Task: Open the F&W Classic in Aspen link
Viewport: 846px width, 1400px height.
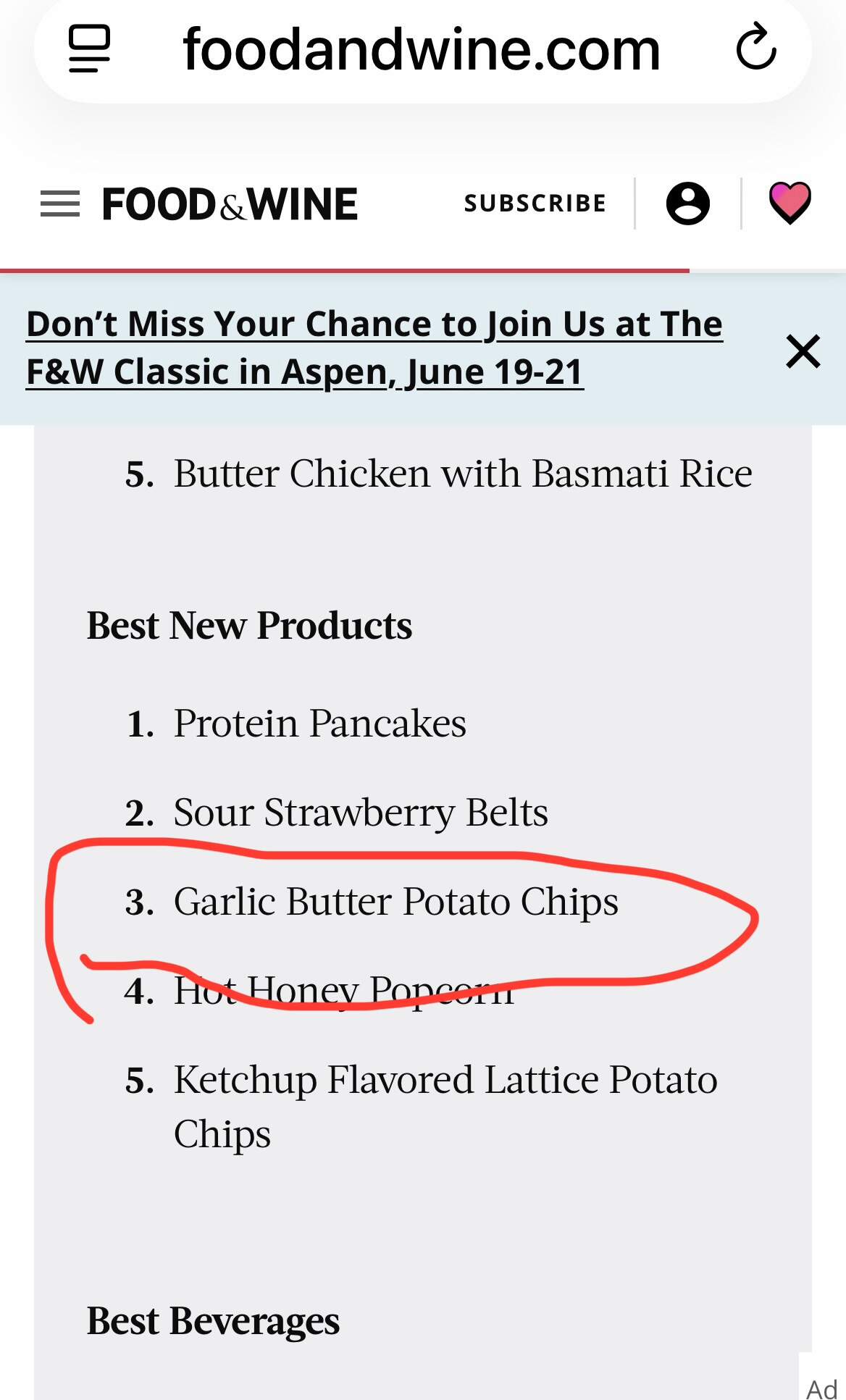Action: [x=374, y=348]
